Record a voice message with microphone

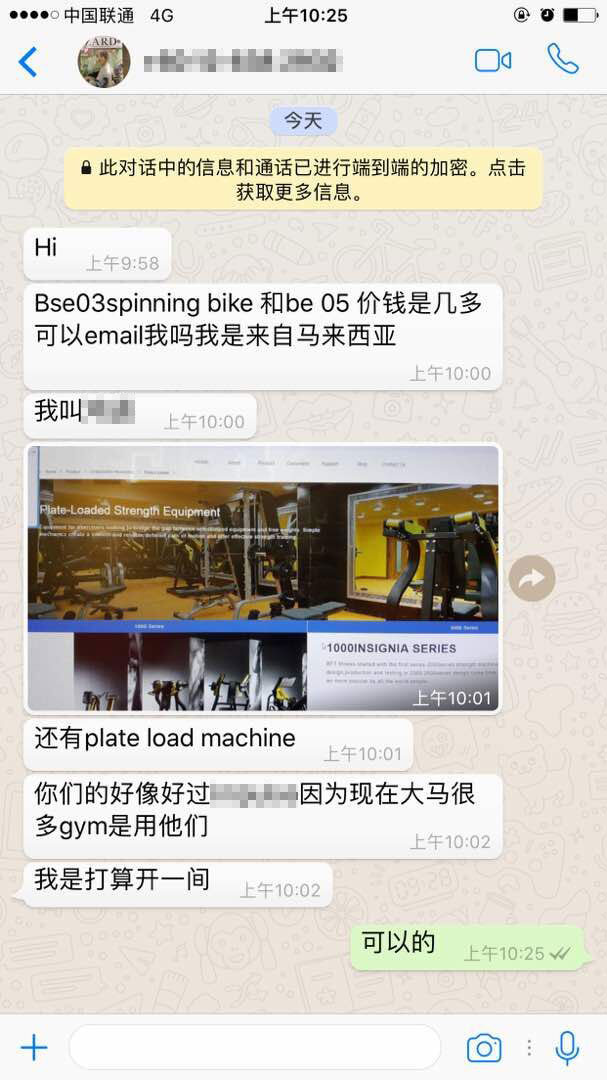[567, 1047]
